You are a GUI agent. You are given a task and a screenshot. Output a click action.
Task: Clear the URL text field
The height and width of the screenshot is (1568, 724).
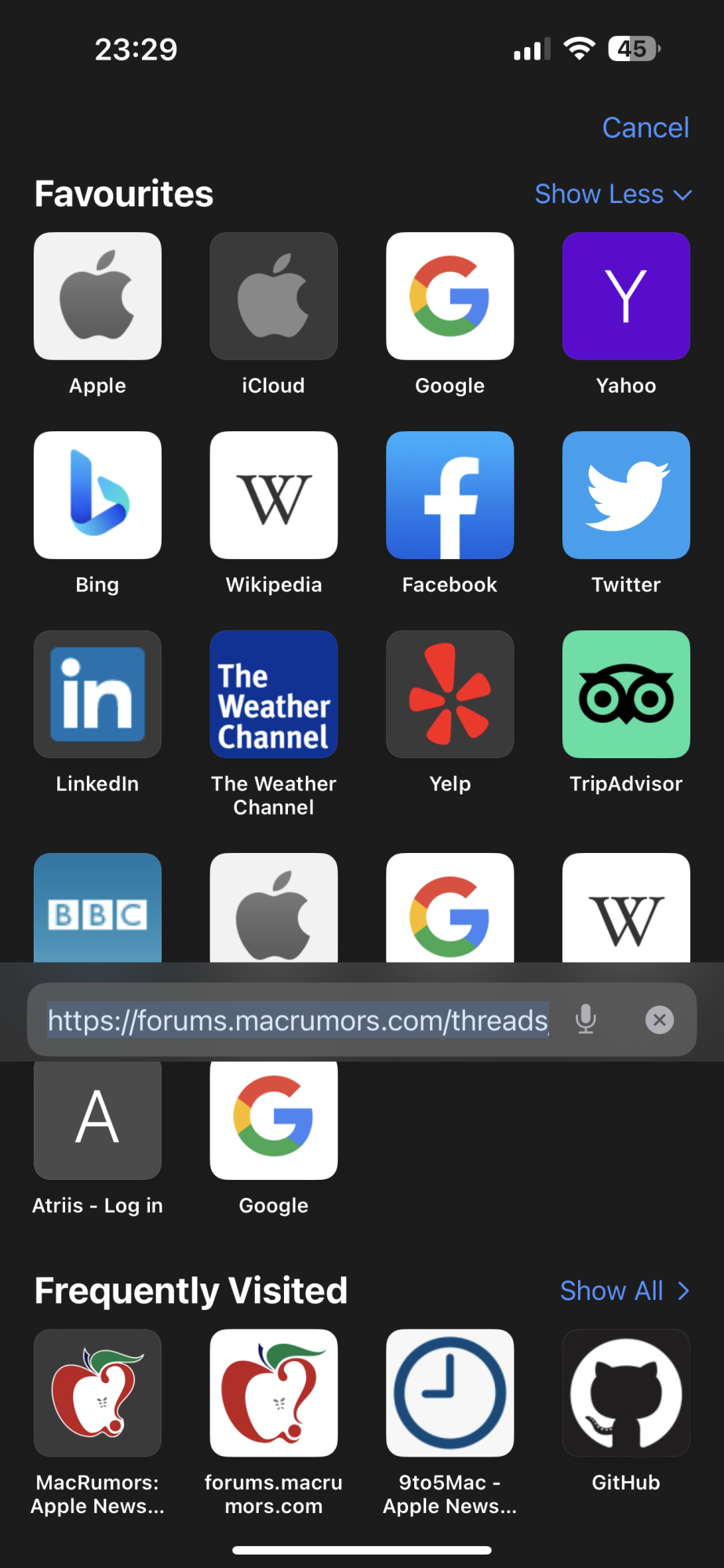[659, 1020]
